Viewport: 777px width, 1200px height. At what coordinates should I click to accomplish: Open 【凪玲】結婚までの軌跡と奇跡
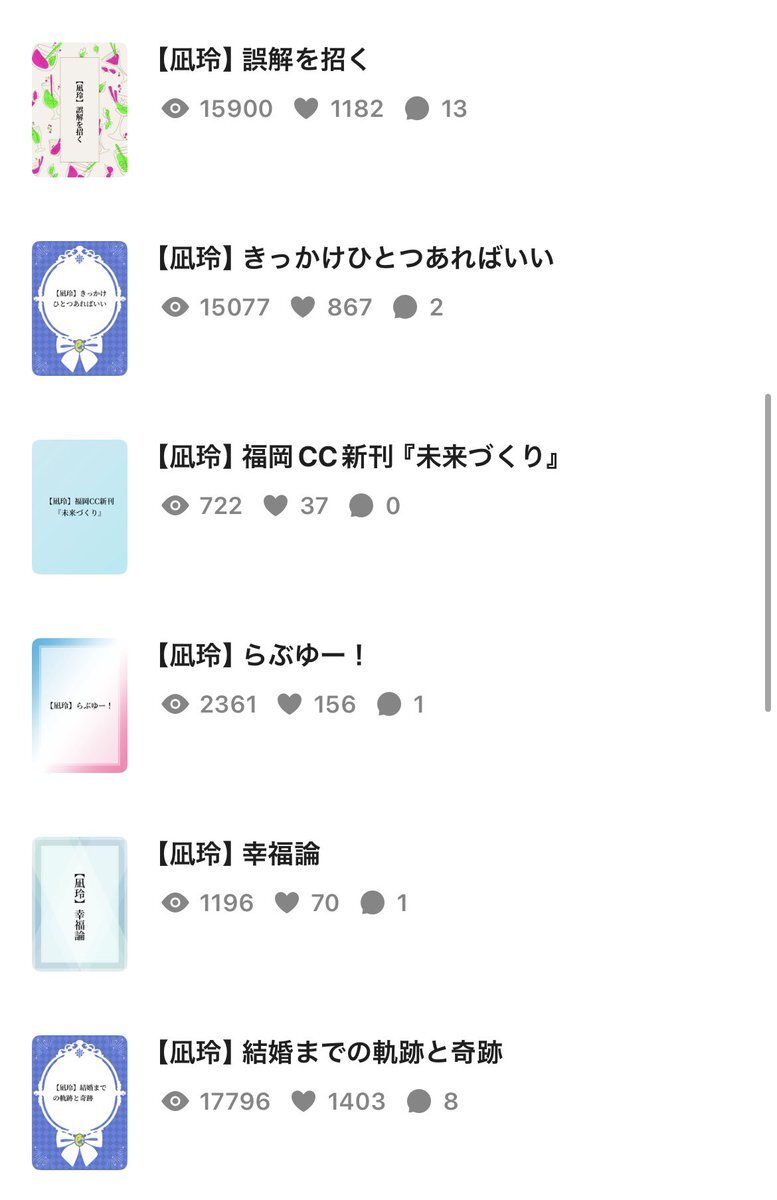point(329,1052)
